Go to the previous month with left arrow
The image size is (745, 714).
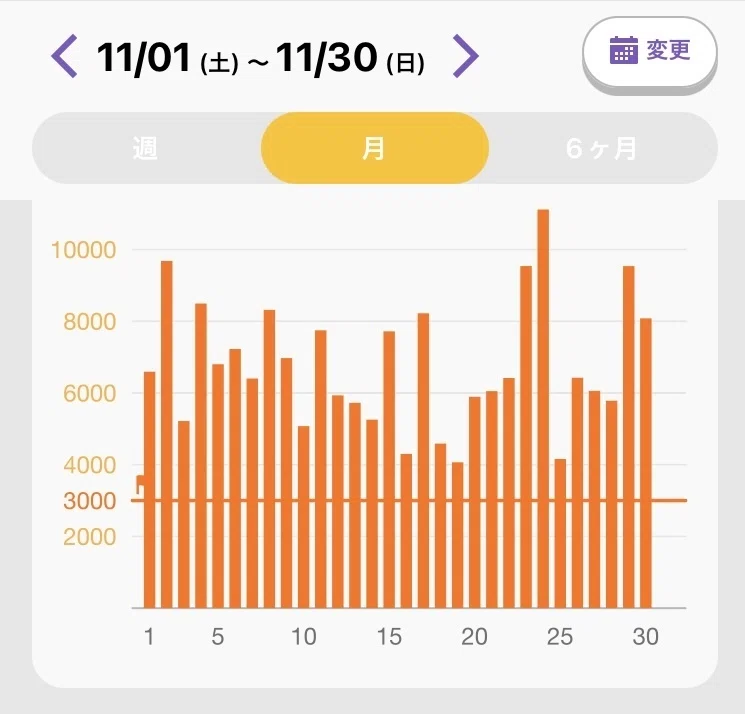coord(64,56)
